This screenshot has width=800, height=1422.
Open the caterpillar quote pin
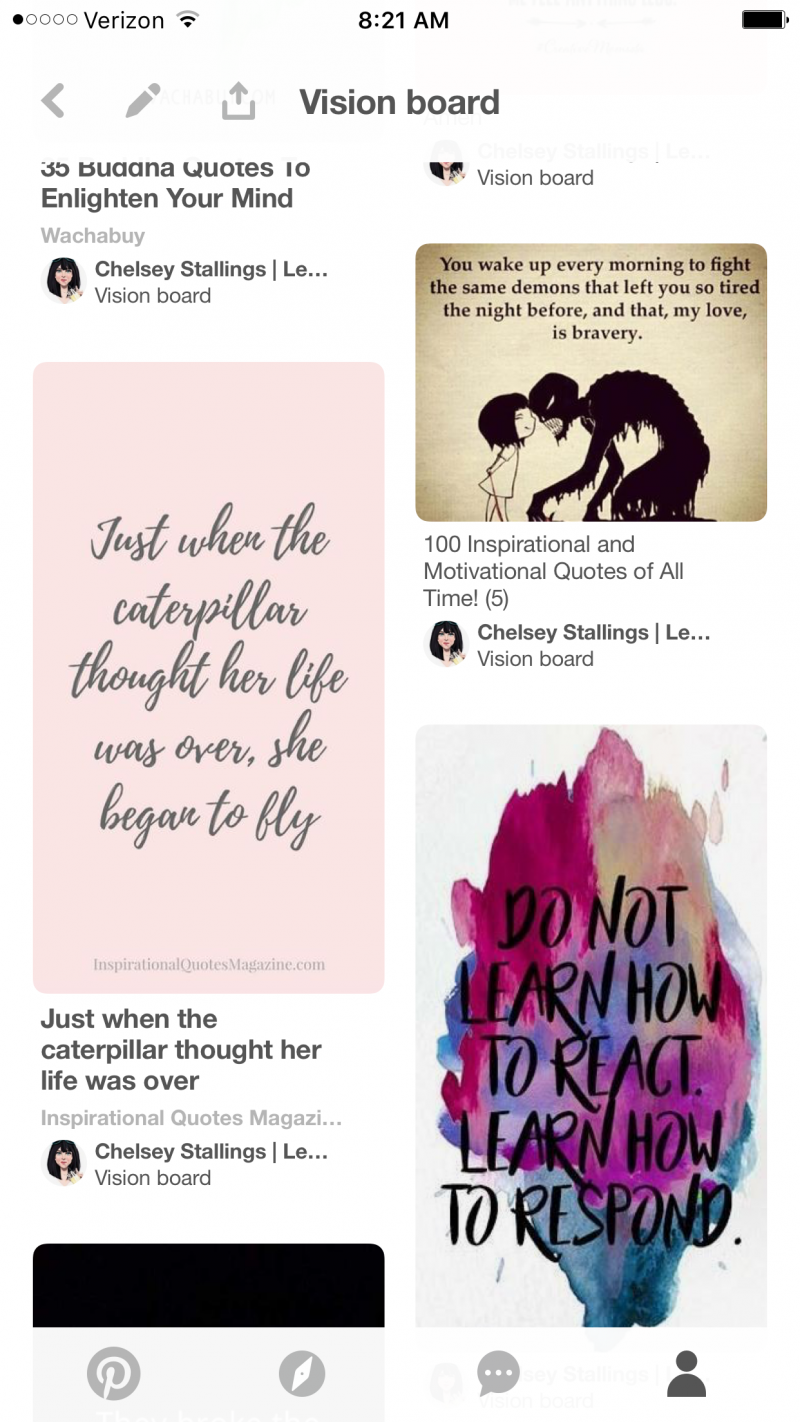tap(208, 677)
